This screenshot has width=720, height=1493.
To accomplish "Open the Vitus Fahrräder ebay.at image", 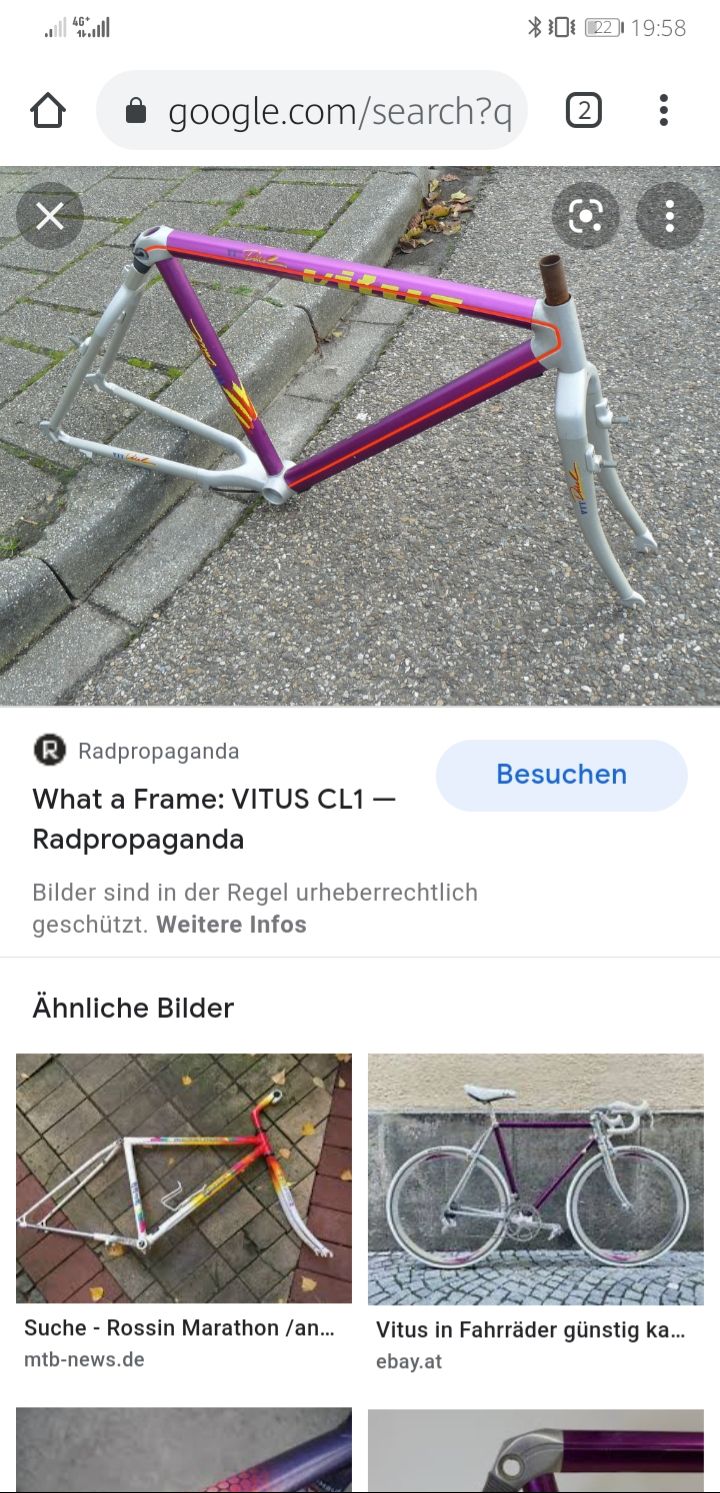I will 536,1178.
